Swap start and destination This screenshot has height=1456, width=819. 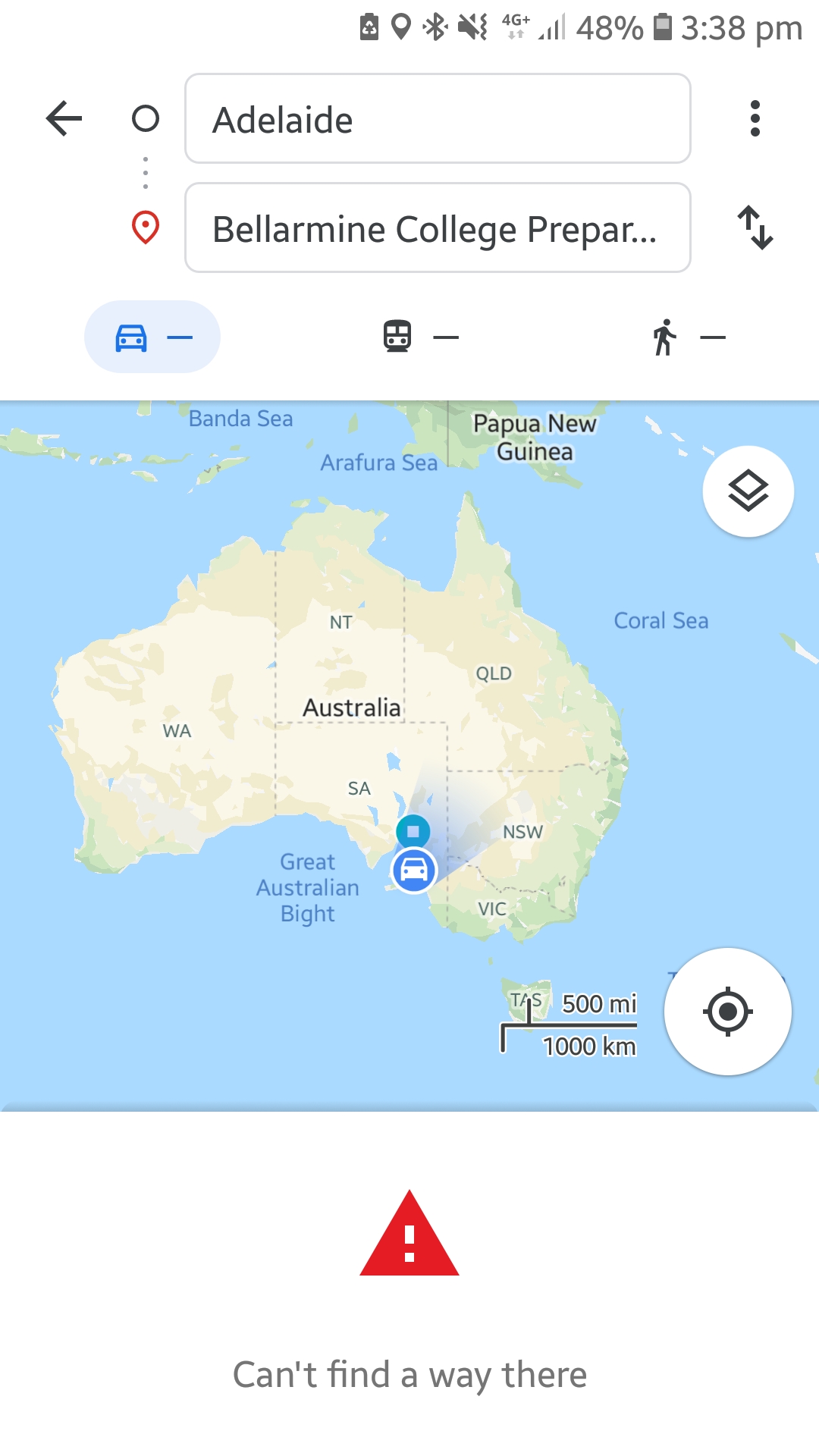click(x=755, y=227)
